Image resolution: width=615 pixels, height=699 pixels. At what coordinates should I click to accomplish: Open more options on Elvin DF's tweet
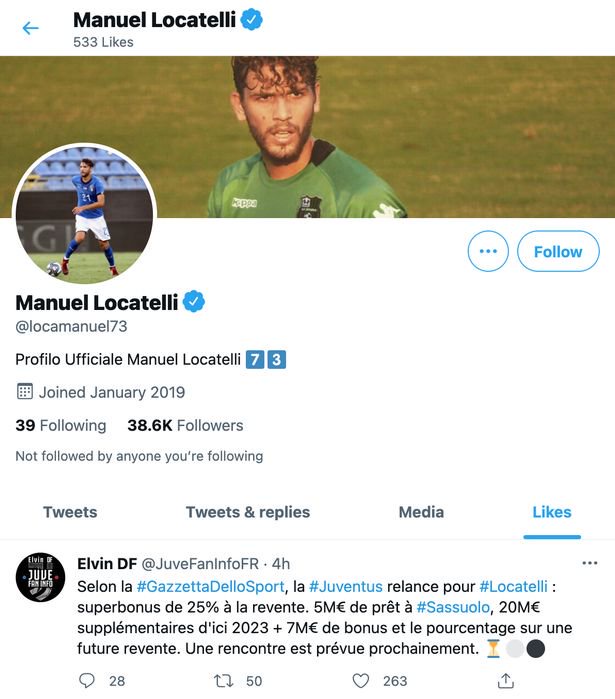click(x=590, y=564)
